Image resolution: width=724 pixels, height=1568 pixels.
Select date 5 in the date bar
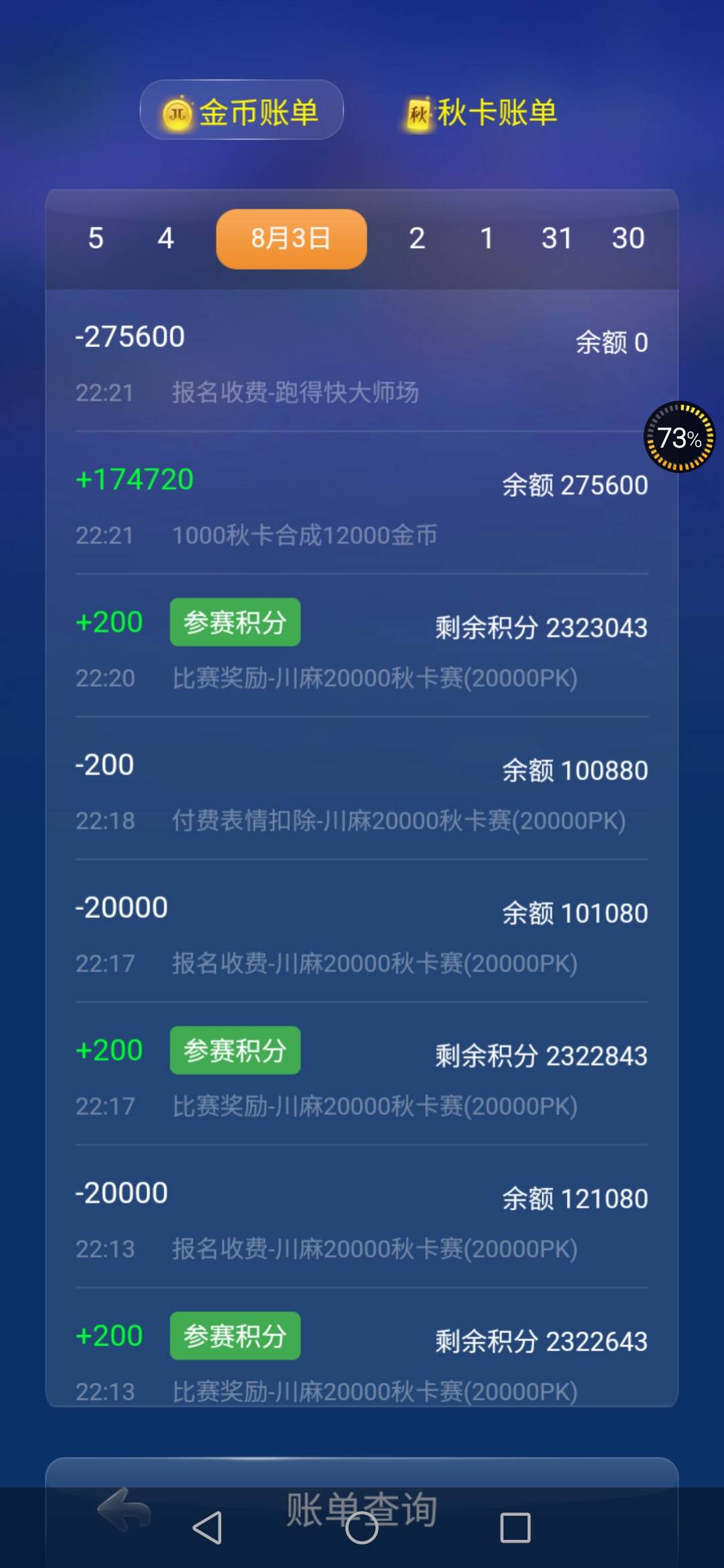(96, 239)
